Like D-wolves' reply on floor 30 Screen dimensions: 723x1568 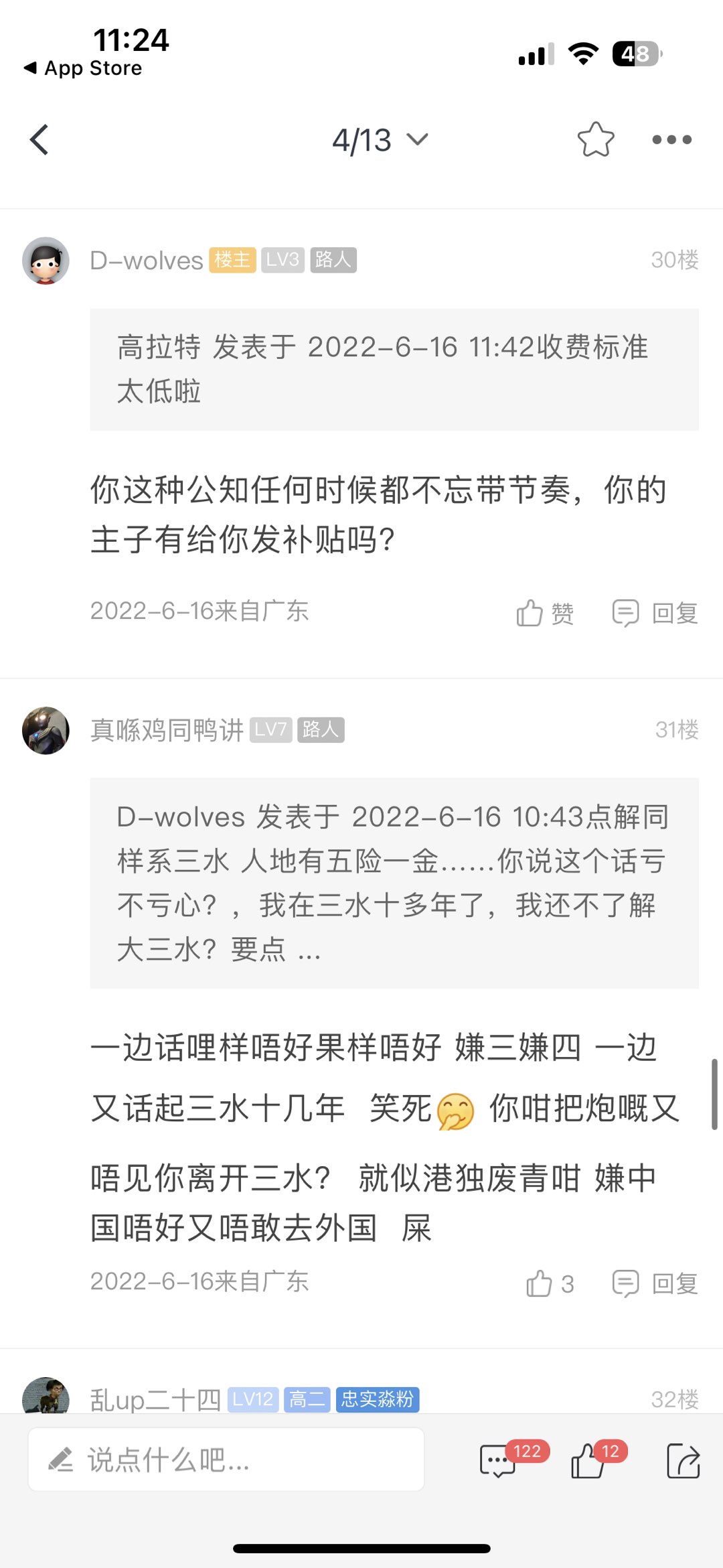point(545,613)
